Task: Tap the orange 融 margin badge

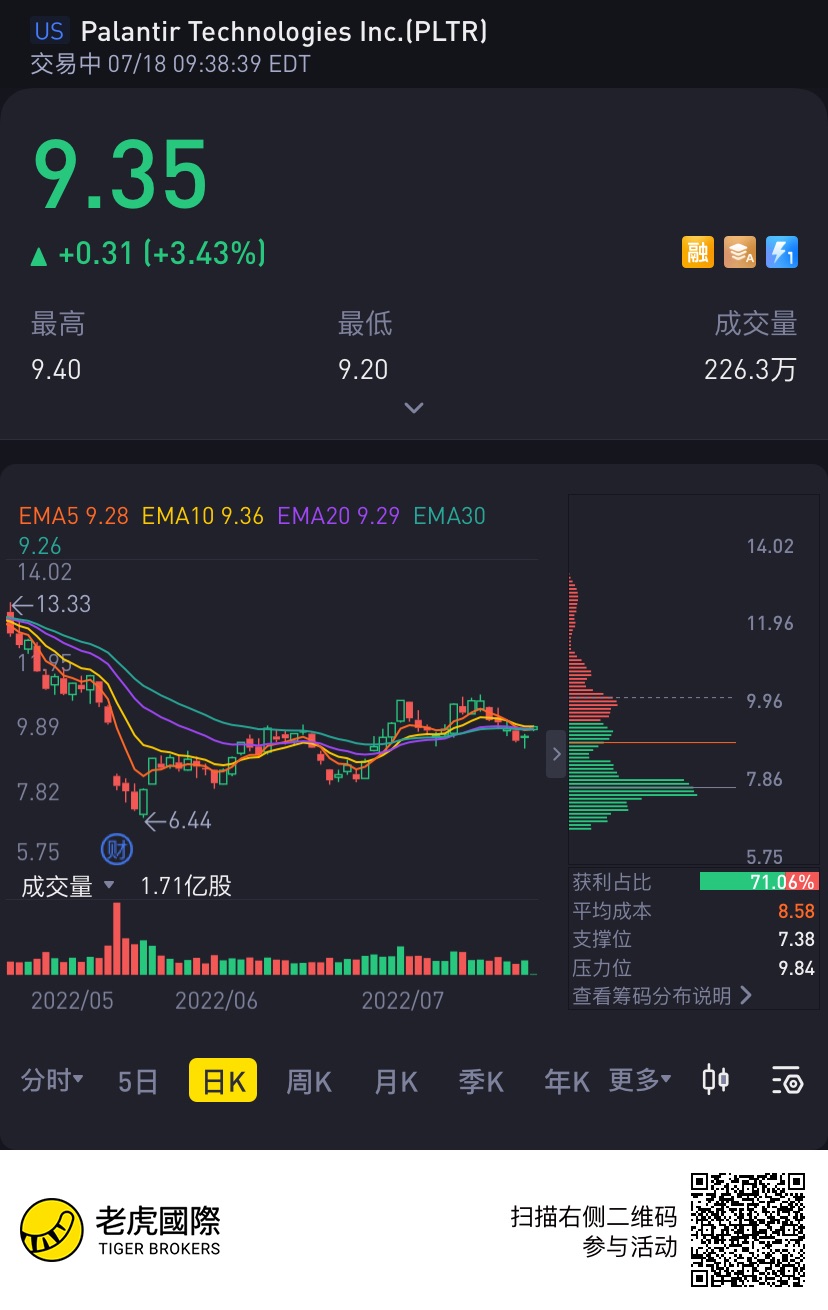Action: coord(698,252)
